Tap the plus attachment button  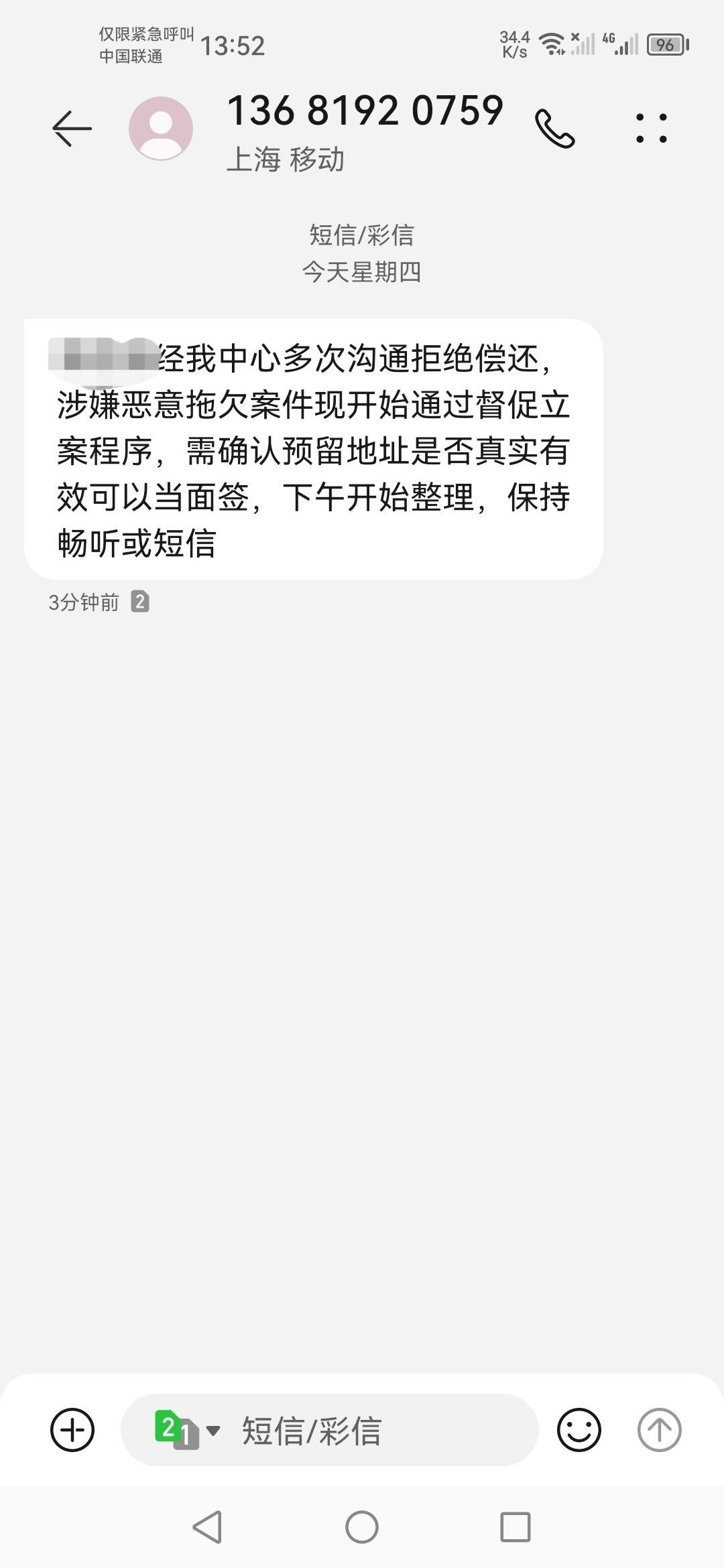72,1430
